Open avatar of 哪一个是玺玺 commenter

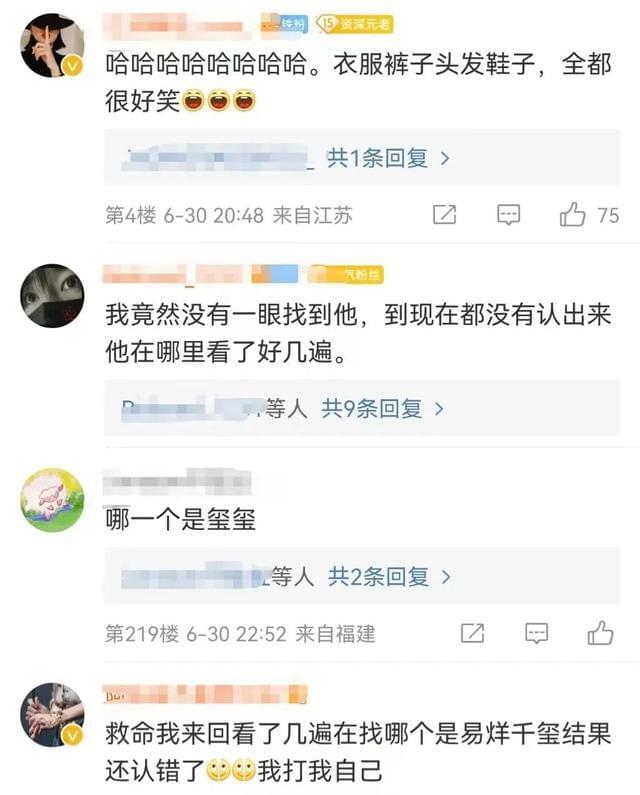coord(52,500)
